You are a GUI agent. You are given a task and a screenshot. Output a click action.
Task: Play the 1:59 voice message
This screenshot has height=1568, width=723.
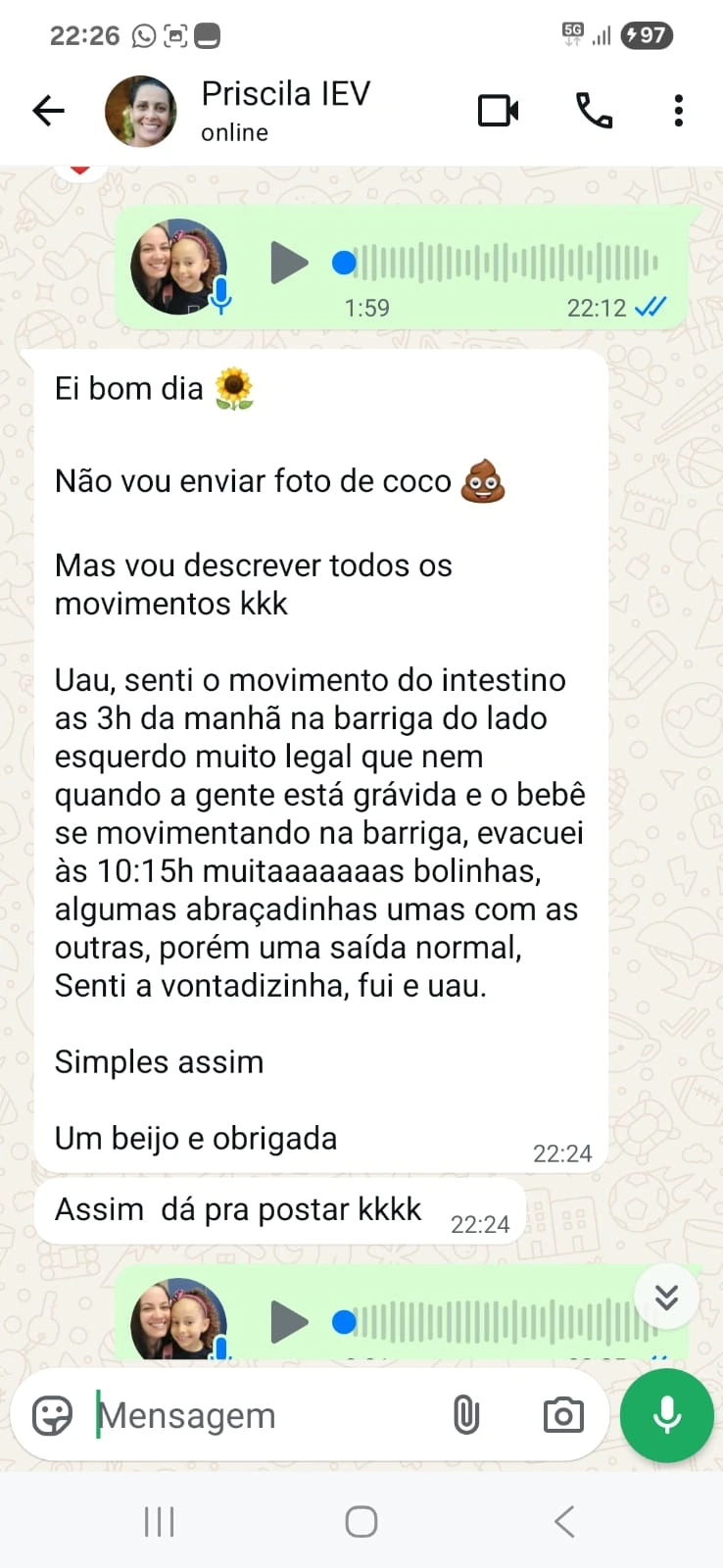click(x=288, y=263)
